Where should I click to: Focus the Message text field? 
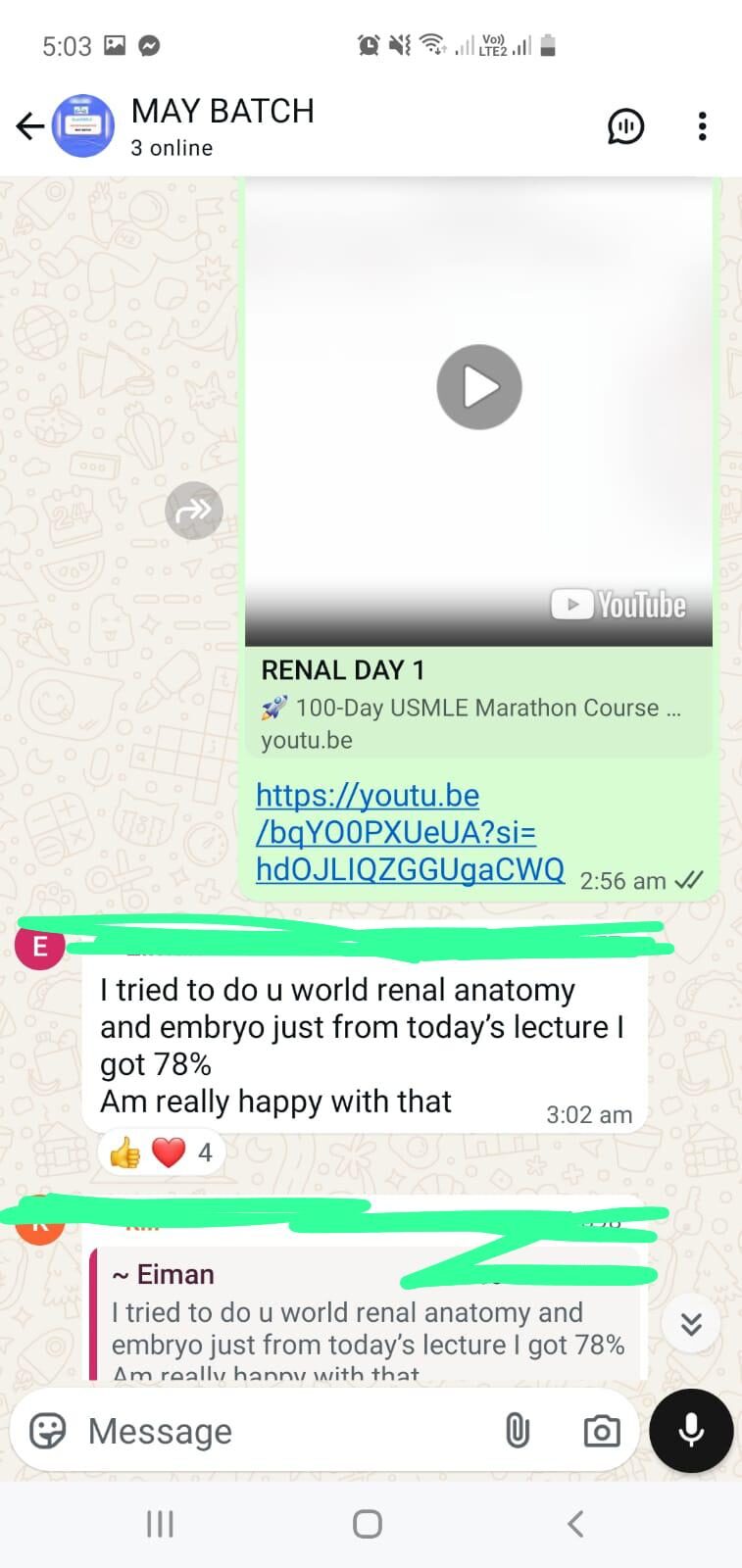point(284,1432)
